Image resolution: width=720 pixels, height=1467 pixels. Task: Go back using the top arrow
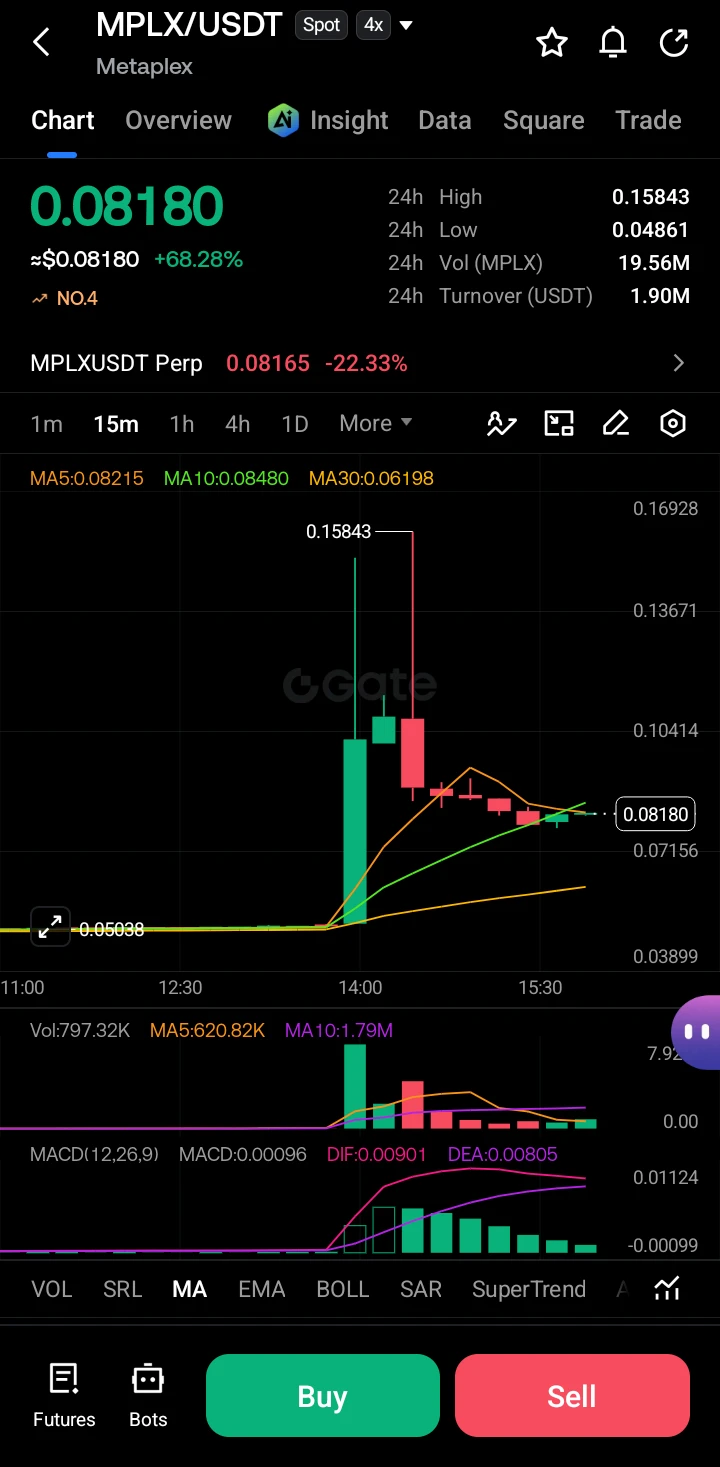click(41, 42)
